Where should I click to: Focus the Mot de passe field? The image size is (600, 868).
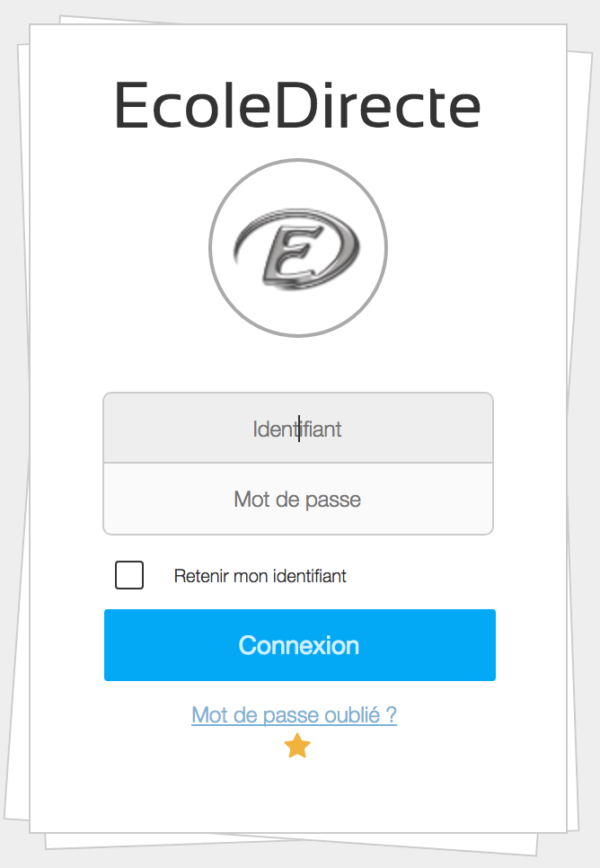(298, 499)
